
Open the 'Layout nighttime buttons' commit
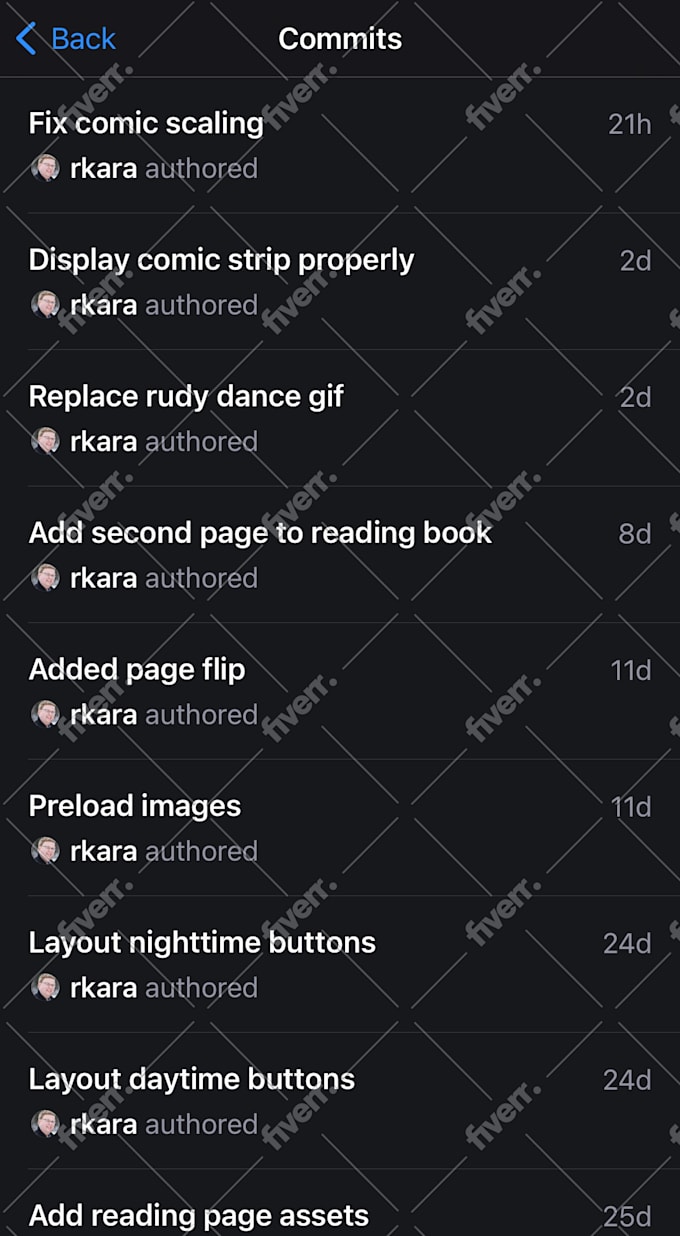click(202, 943)
